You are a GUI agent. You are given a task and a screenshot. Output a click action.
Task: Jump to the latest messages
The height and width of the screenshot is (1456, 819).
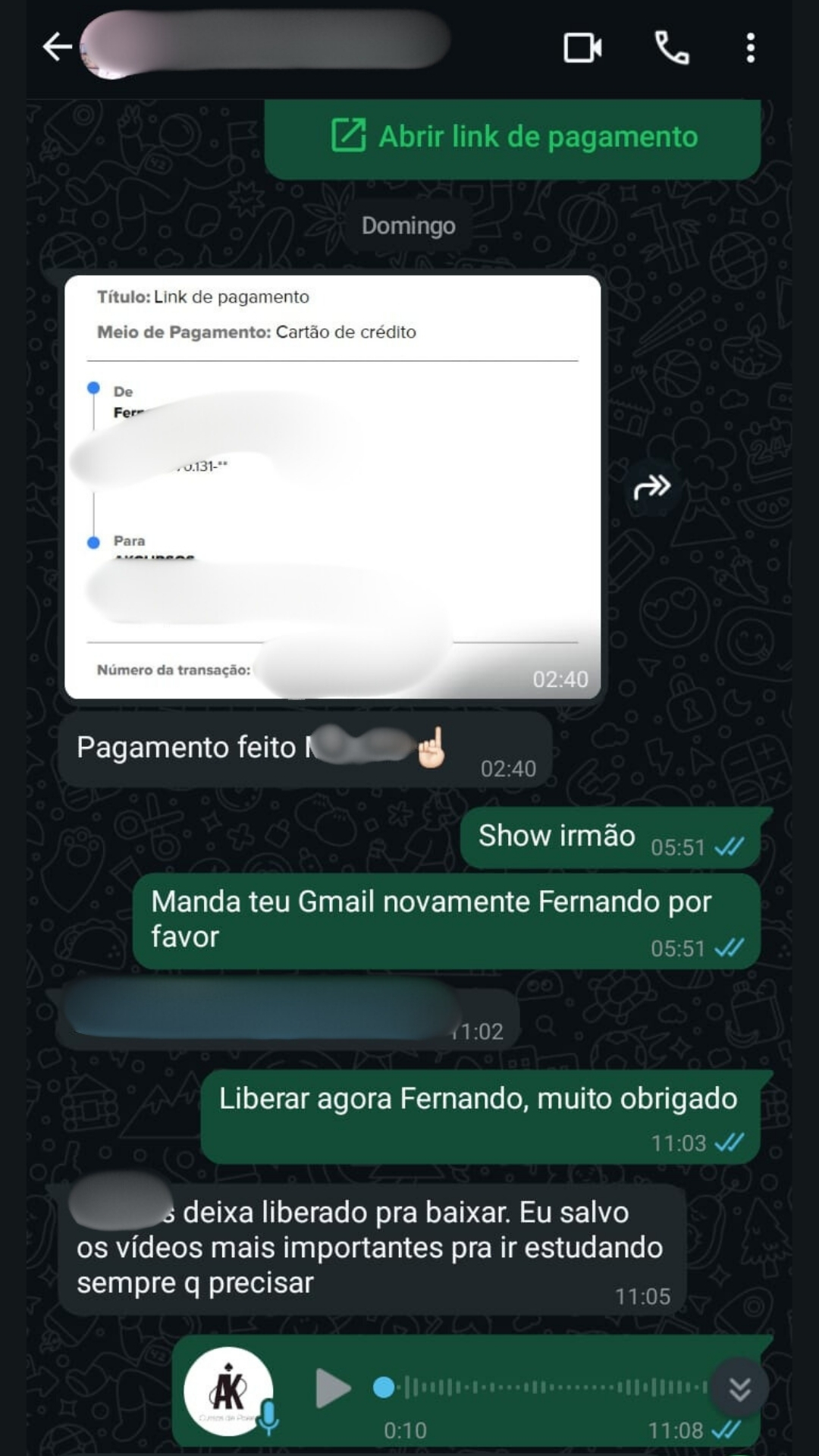(x=739, y=1389)
